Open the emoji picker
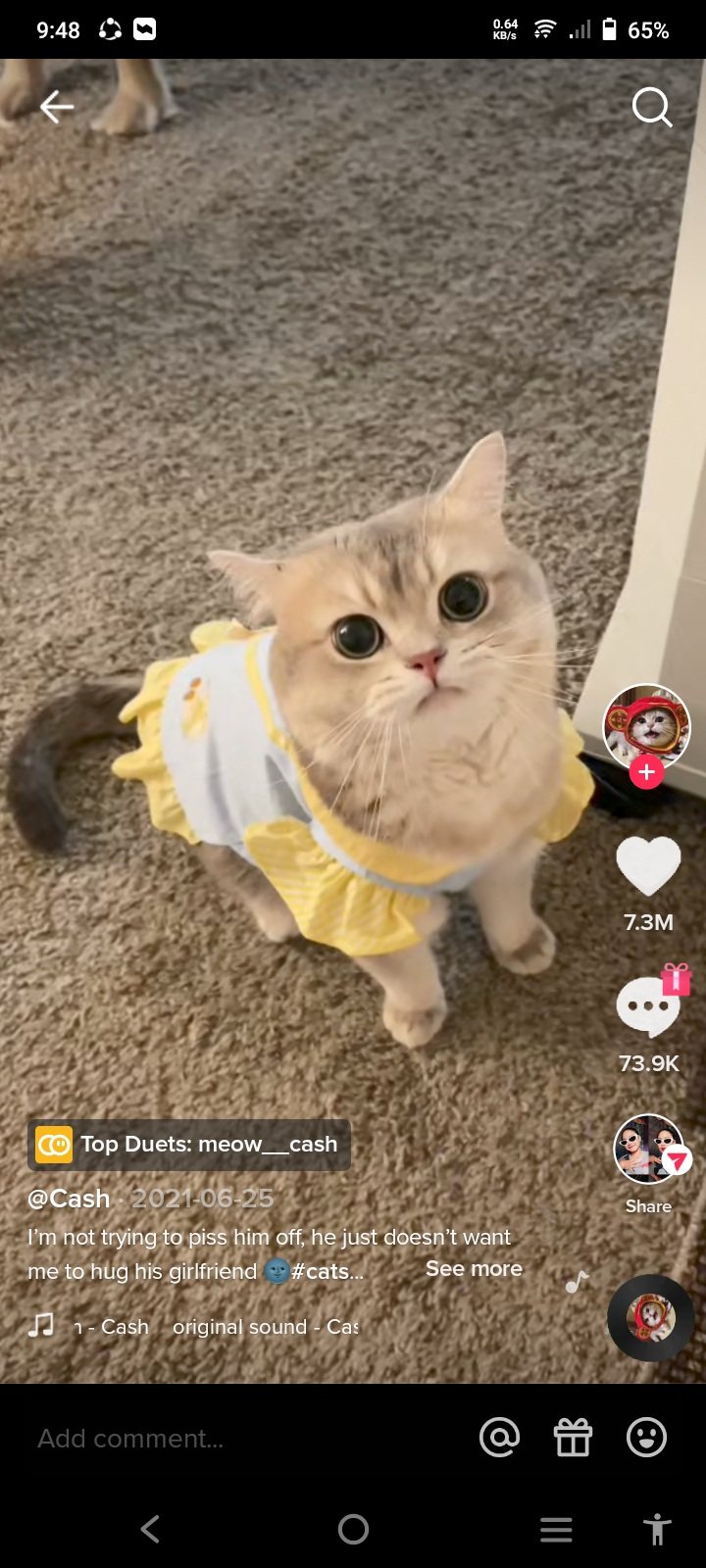706x1568 pixels. click(x=646, y=1438)
